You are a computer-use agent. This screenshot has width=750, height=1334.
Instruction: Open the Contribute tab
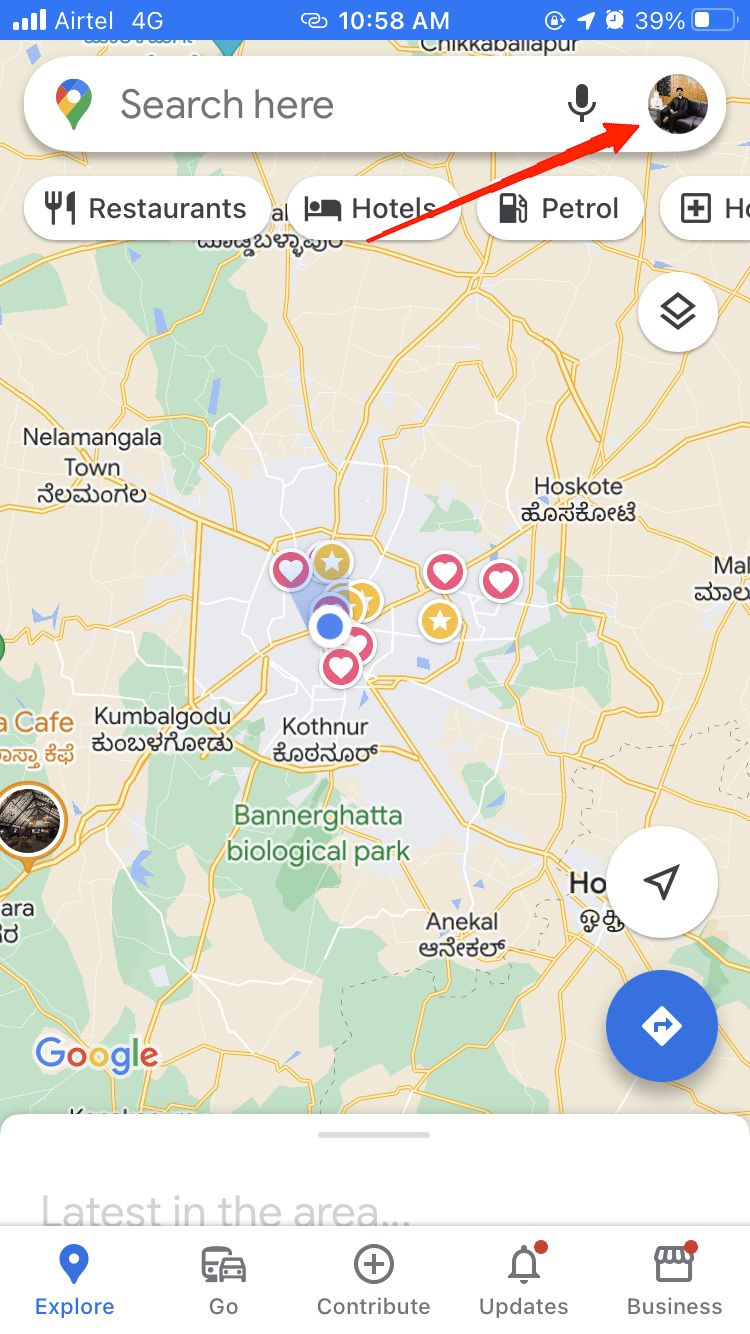(x=374, y=1280)
